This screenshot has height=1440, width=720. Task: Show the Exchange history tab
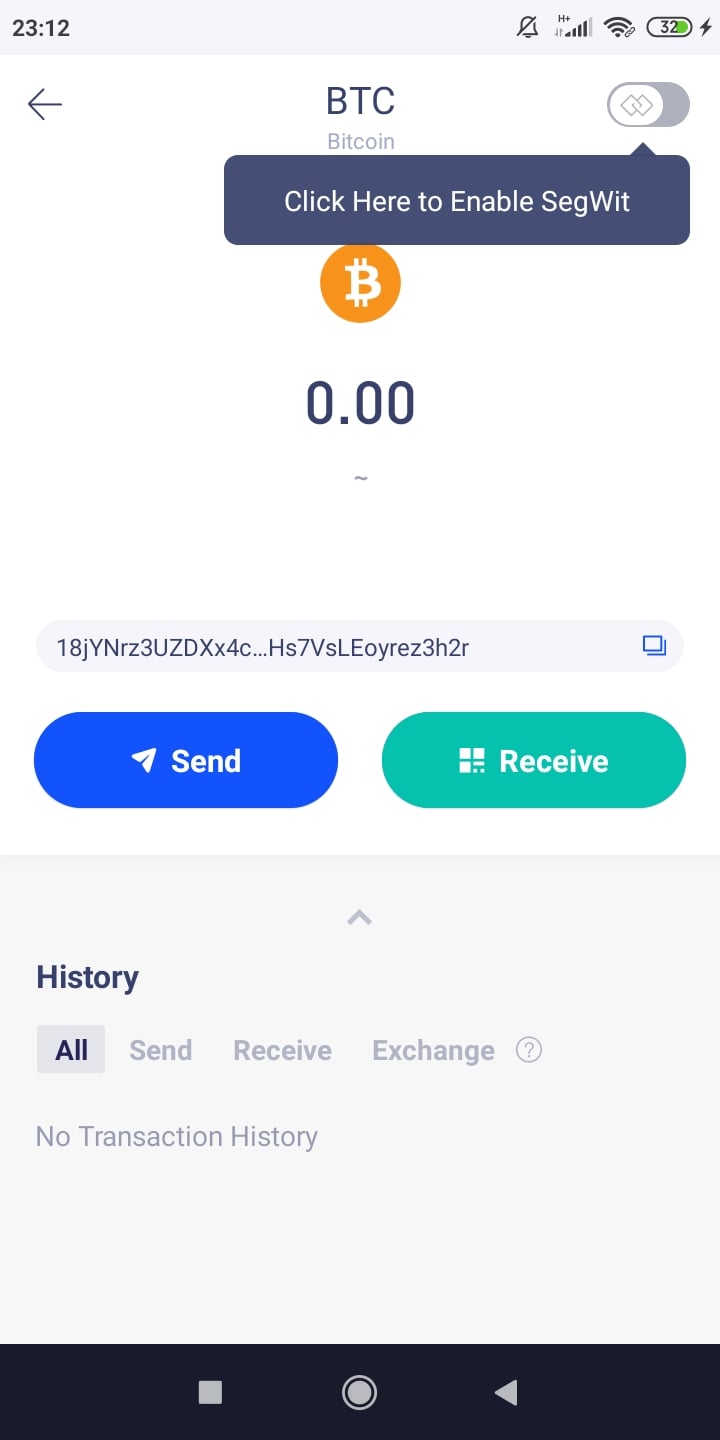point(433,1050)
